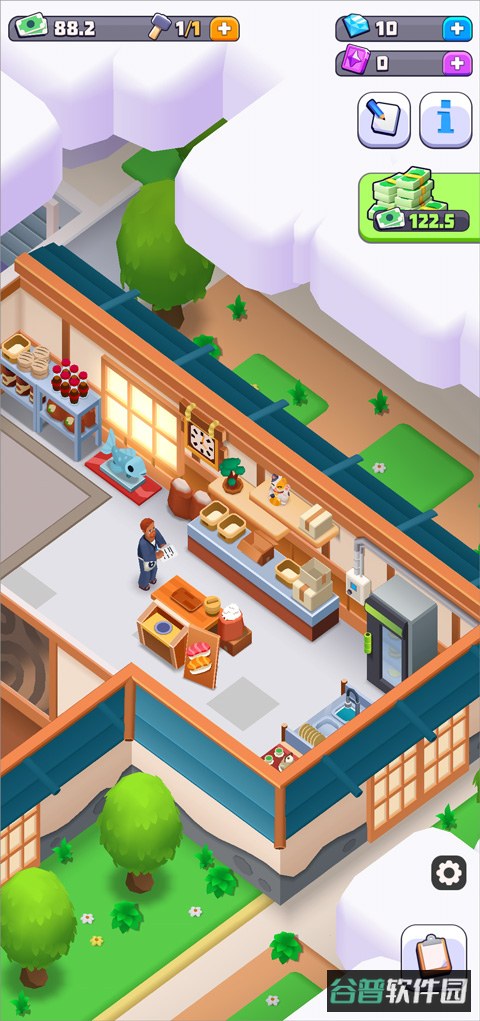
Task: Collect the 122.5 cash pile
Action: (418, 207)
